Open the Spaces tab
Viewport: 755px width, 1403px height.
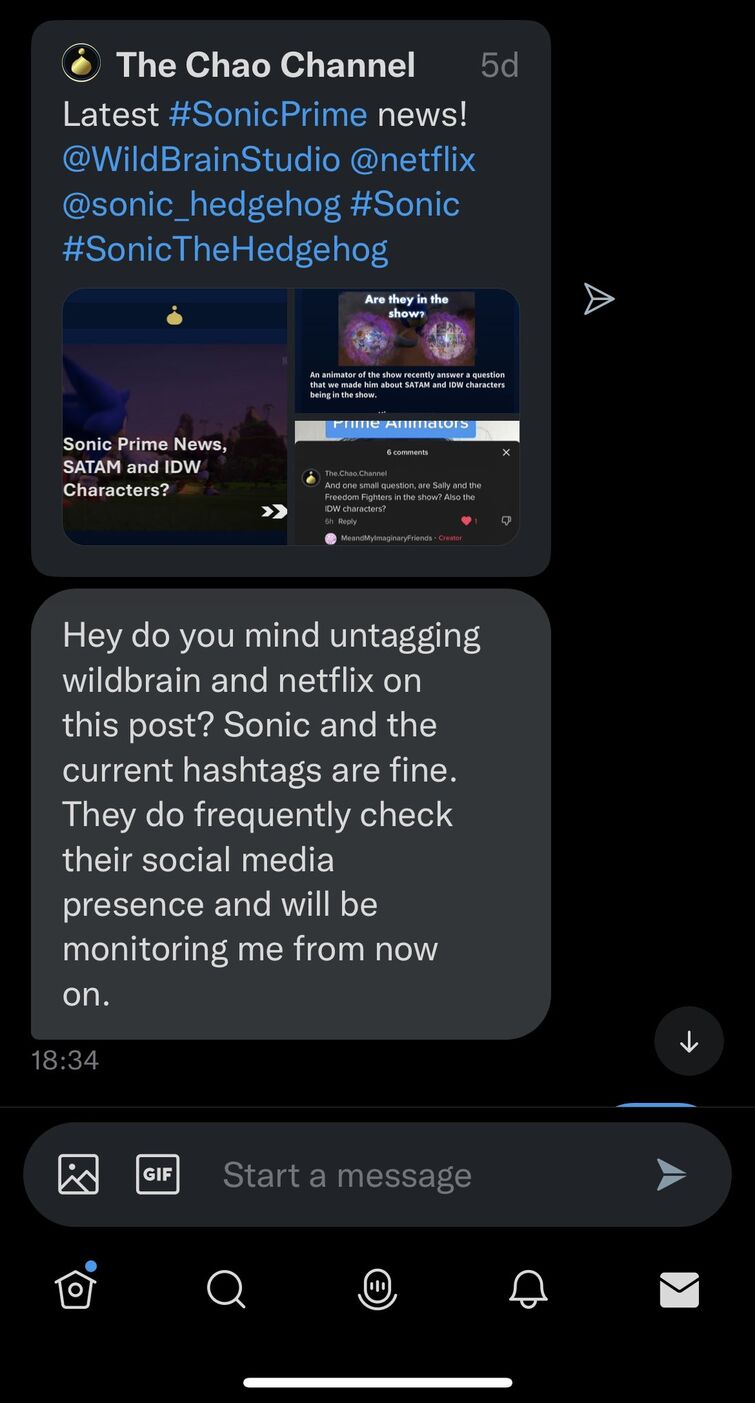pos(377,1289)
